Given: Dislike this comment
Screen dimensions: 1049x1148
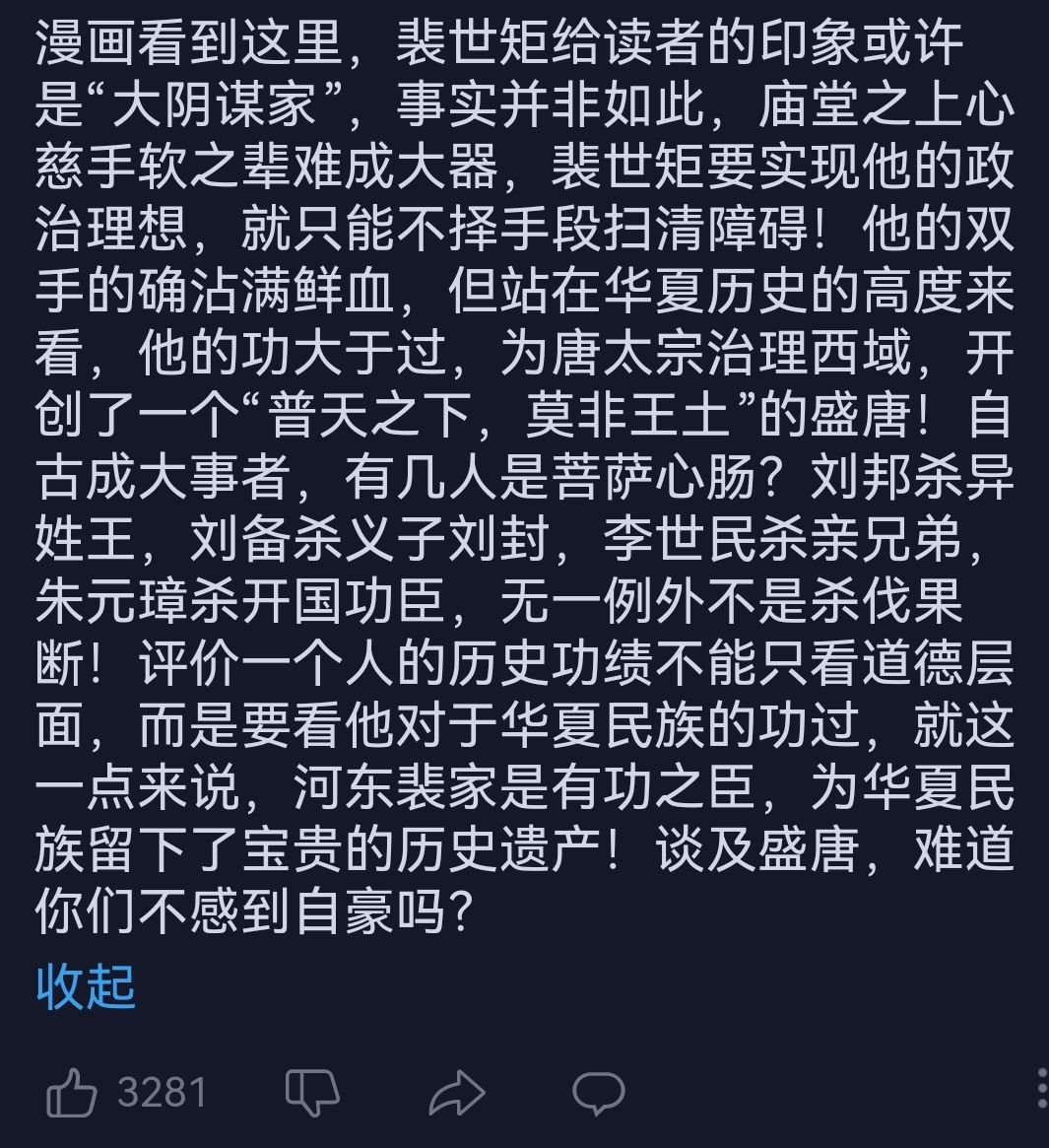Looking at the screenshot, I should pos(312,1093).
